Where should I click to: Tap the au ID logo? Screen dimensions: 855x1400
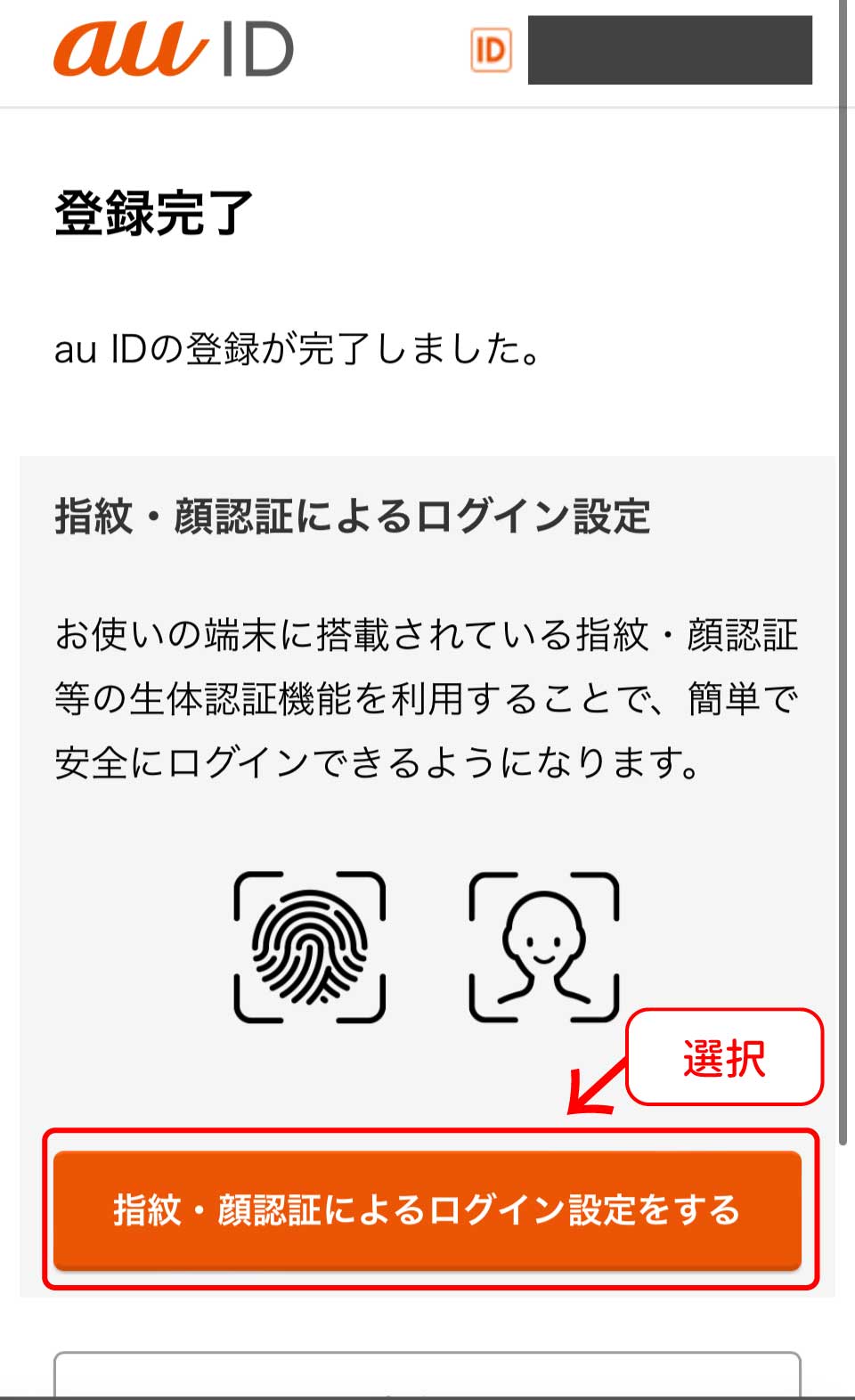click(174, 50)
